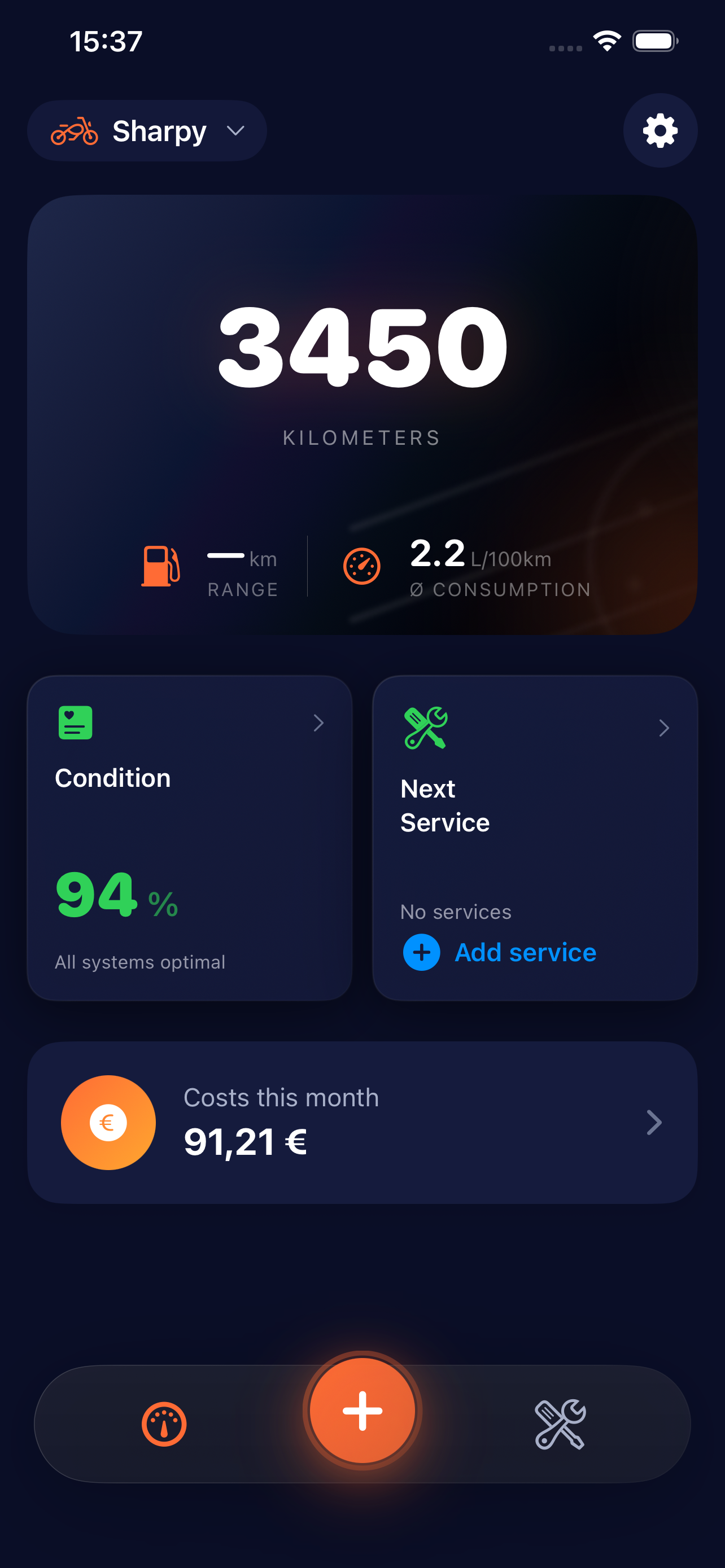Image resolution: width=725 pixels, height=1568 pixels.
Task: Tap the green Condition health card icon
Action: pos(75,722)
